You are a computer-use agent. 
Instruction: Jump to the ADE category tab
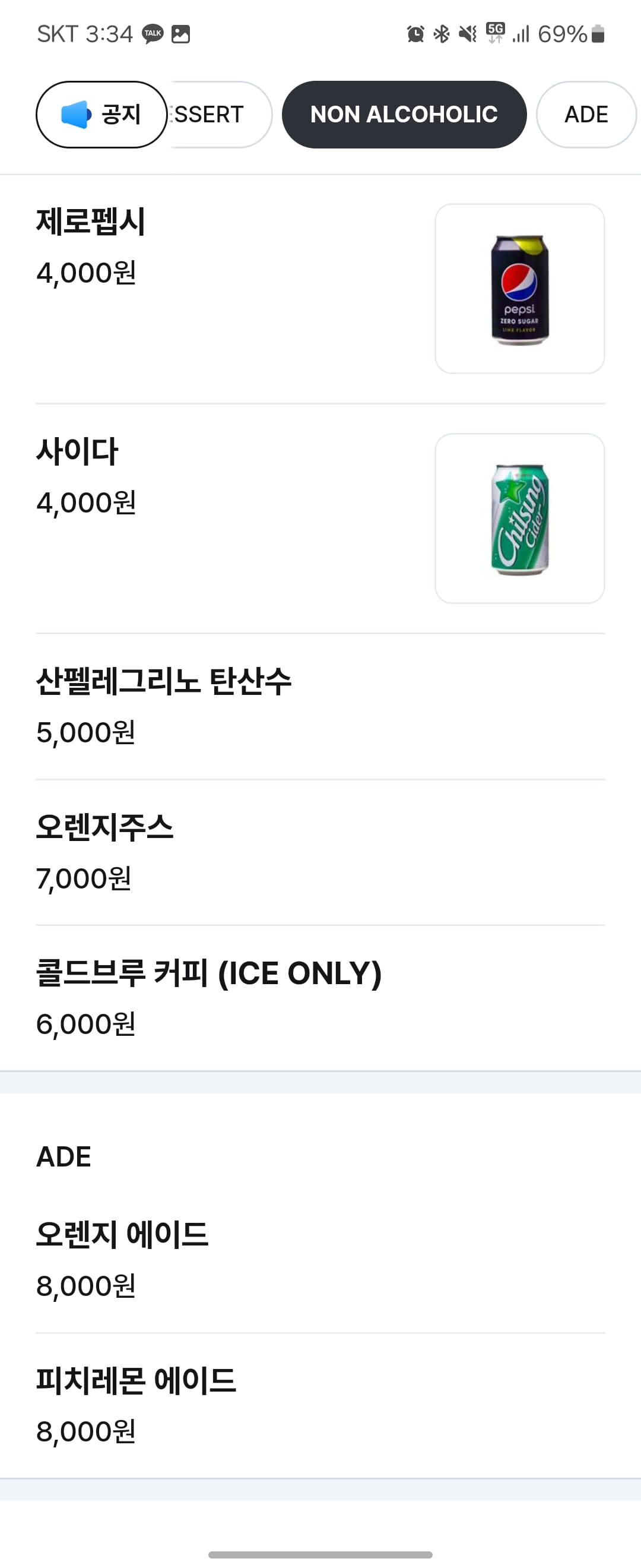click(586, 115)
